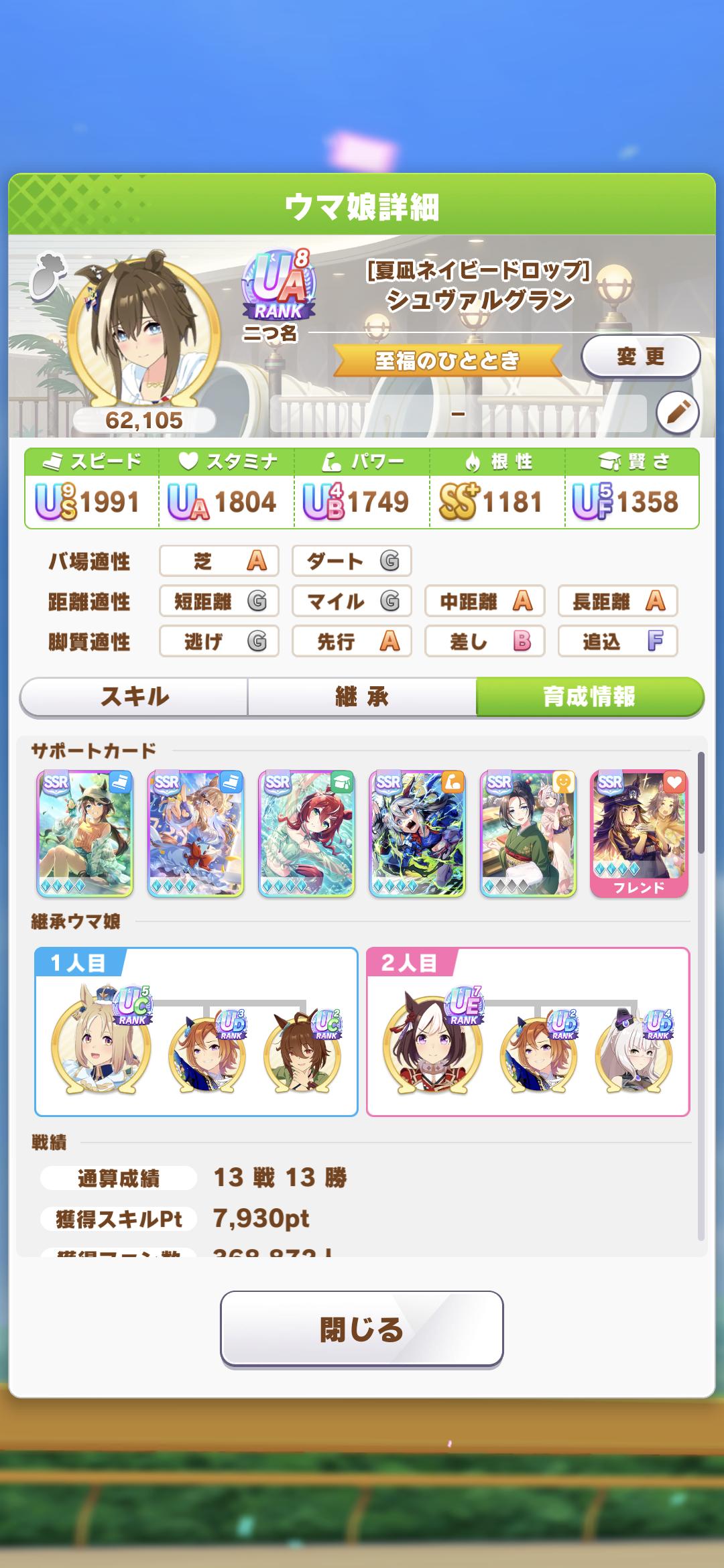The width and height of the screenshot is (724, 1568).
Task: View the wisdom support card with red-haired girl
Action: coord(306,833)
